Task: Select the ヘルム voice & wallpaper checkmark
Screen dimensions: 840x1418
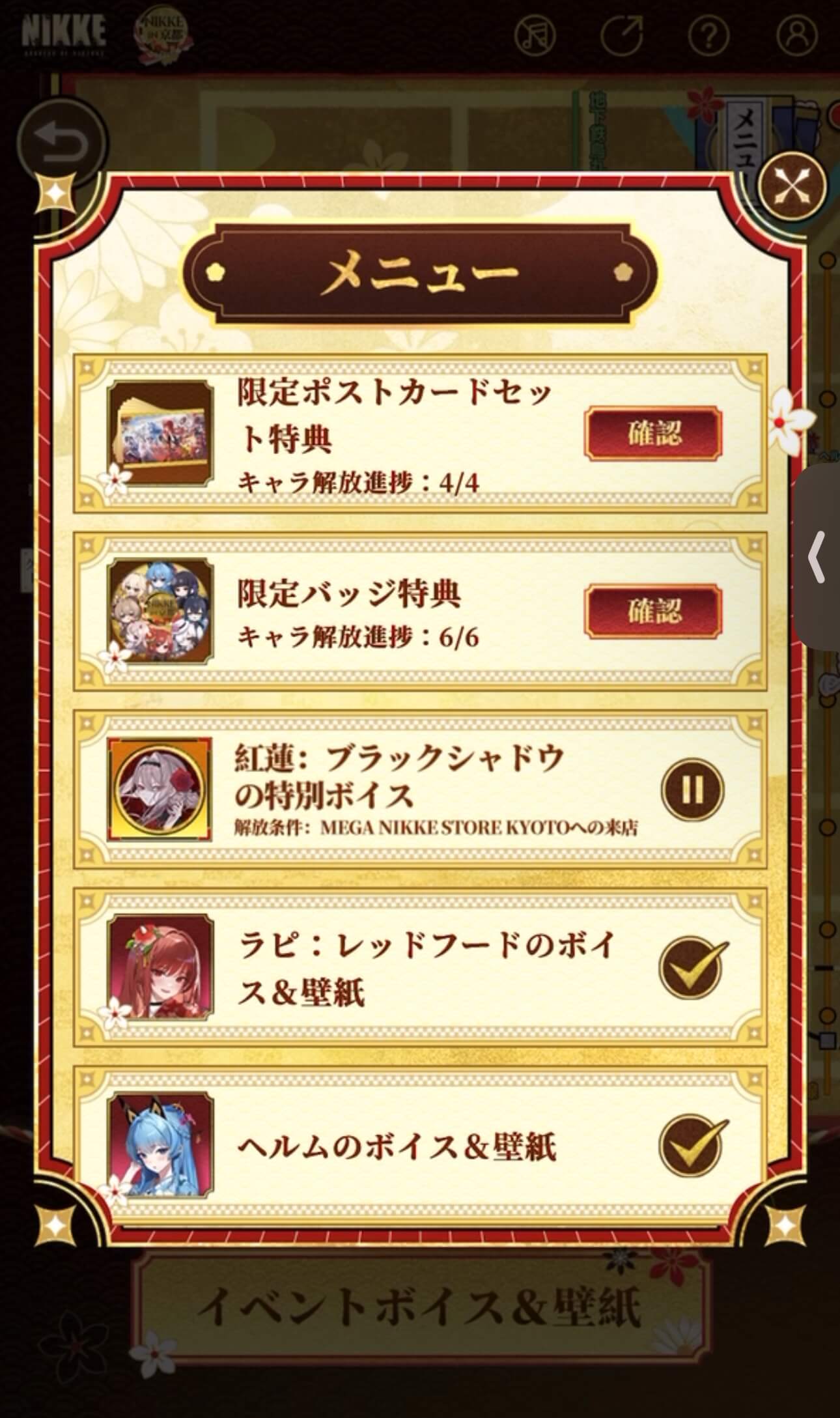Action: coord(692,1144)
